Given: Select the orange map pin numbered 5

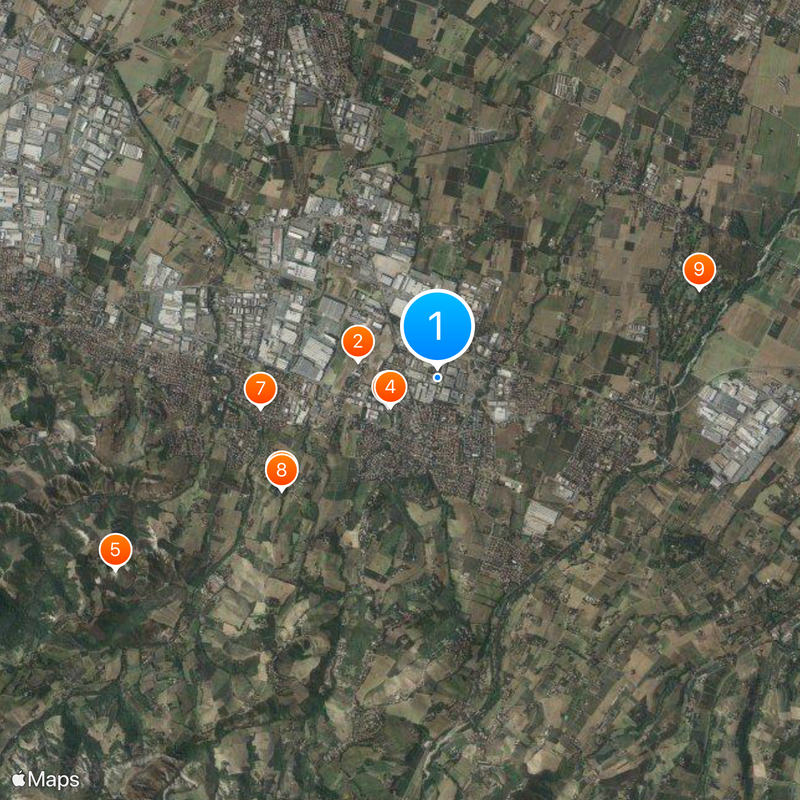Looking at the screenshot, I should point(116,549).
